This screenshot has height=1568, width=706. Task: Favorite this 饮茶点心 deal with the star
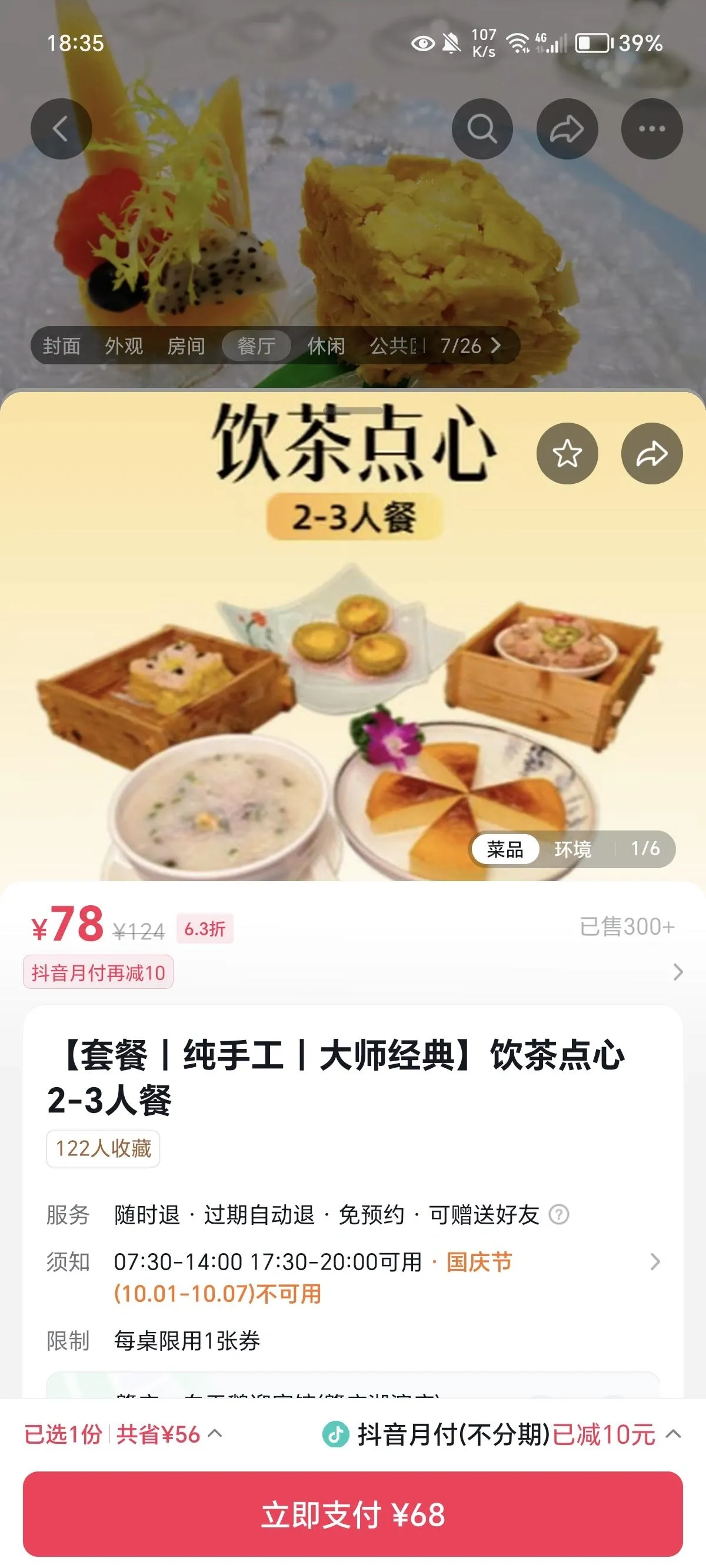[x=567, y=453]
